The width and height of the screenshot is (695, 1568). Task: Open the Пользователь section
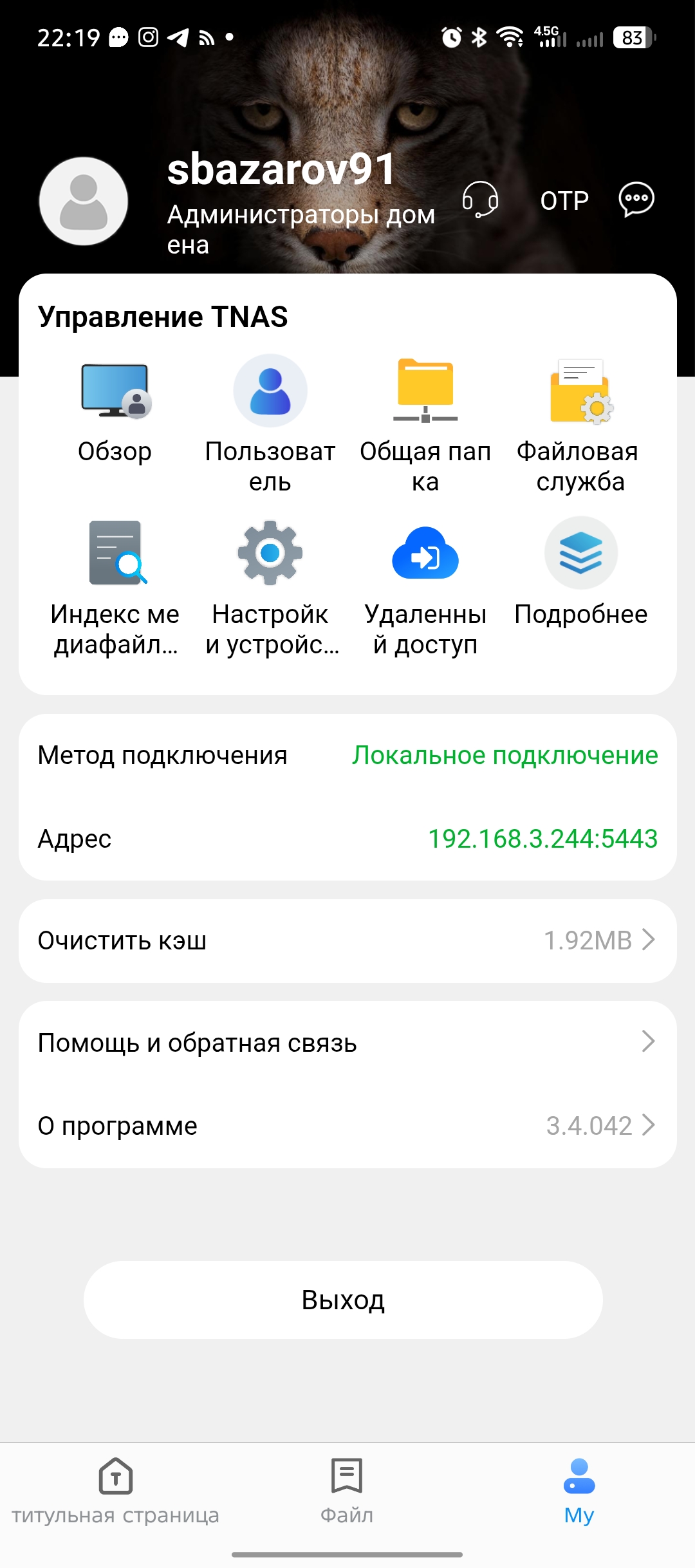270,422
